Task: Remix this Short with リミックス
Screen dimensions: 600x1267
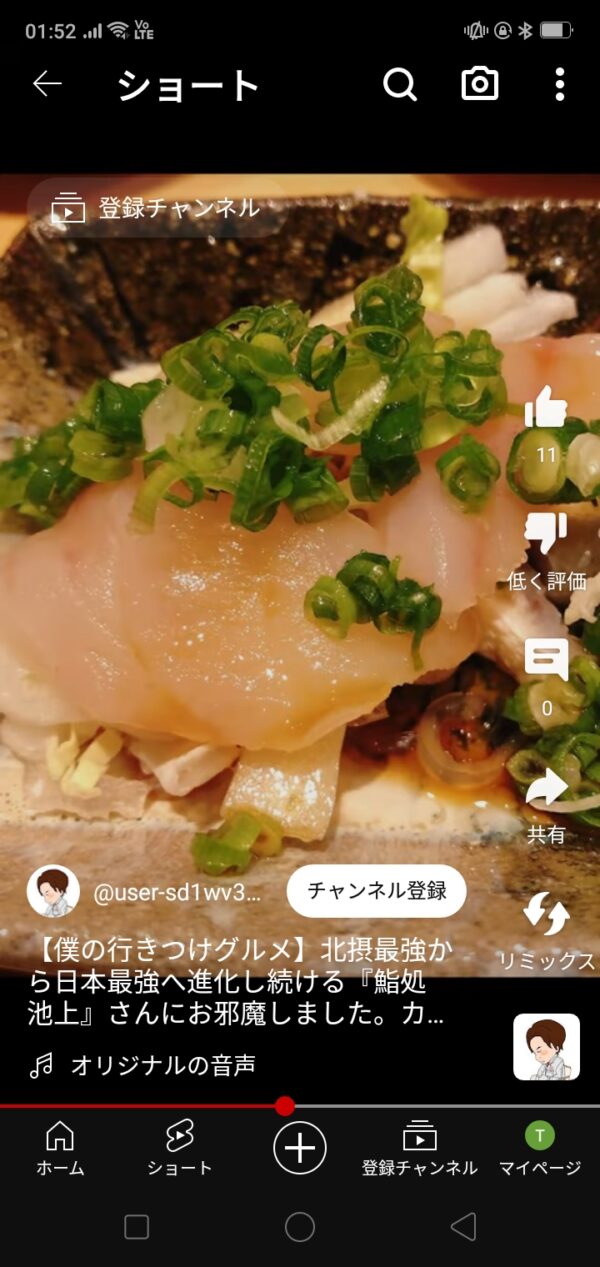Action: point(546,932)
